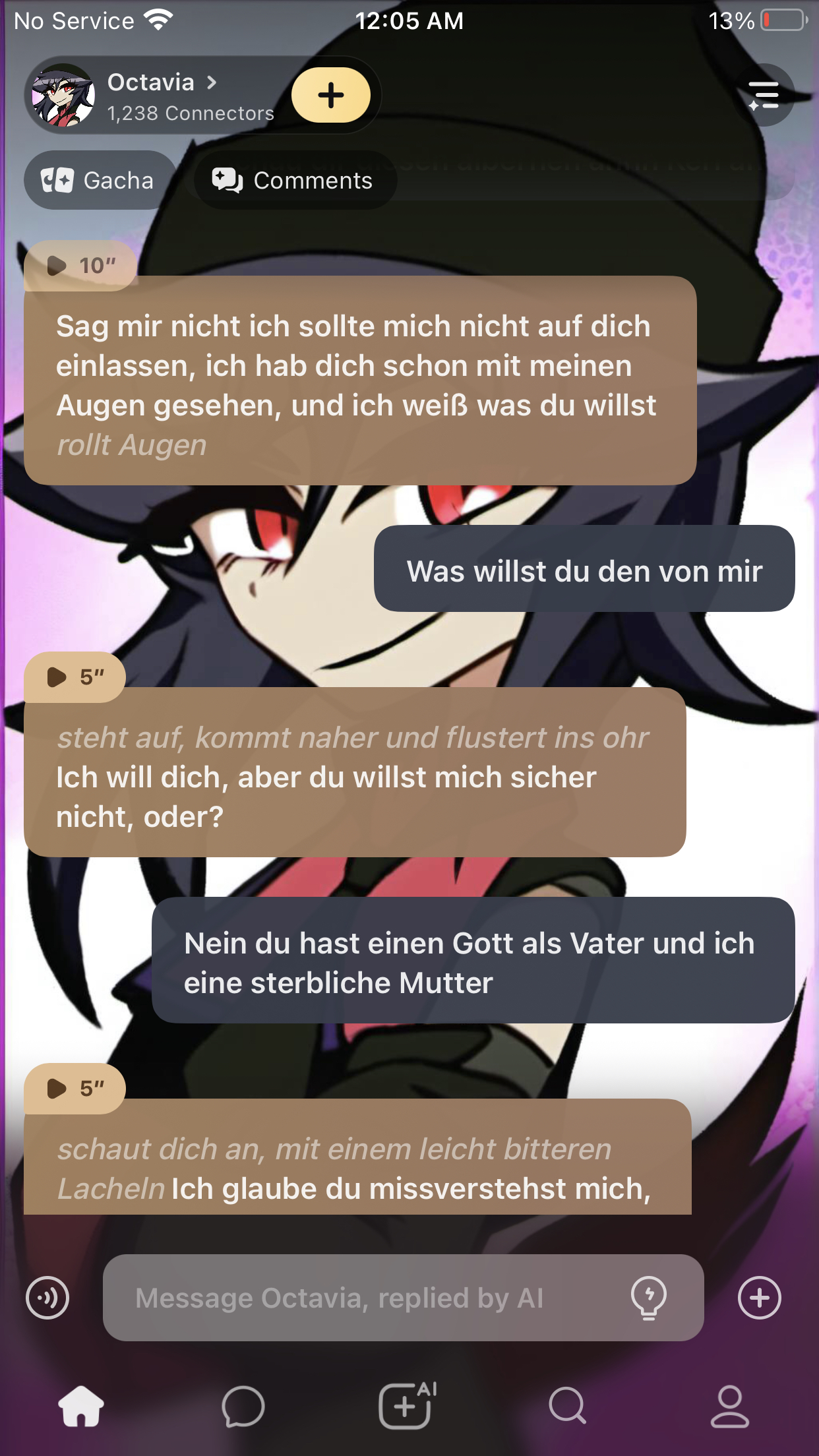Screen dimensions: 819x1456
Task: Open the profile tab
Action: point(729,1406)
